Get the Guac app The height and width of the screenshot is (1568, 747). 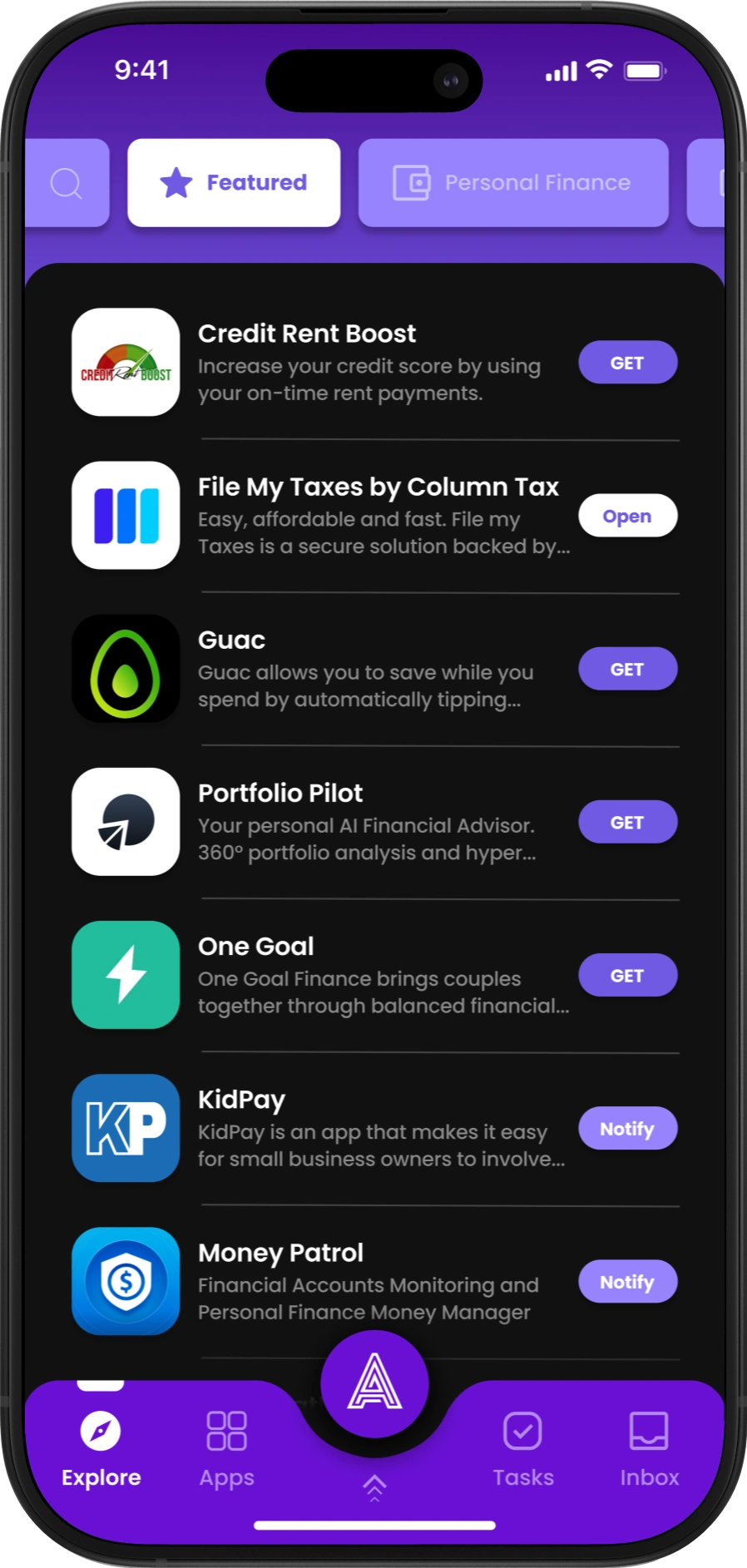point(627,669)
